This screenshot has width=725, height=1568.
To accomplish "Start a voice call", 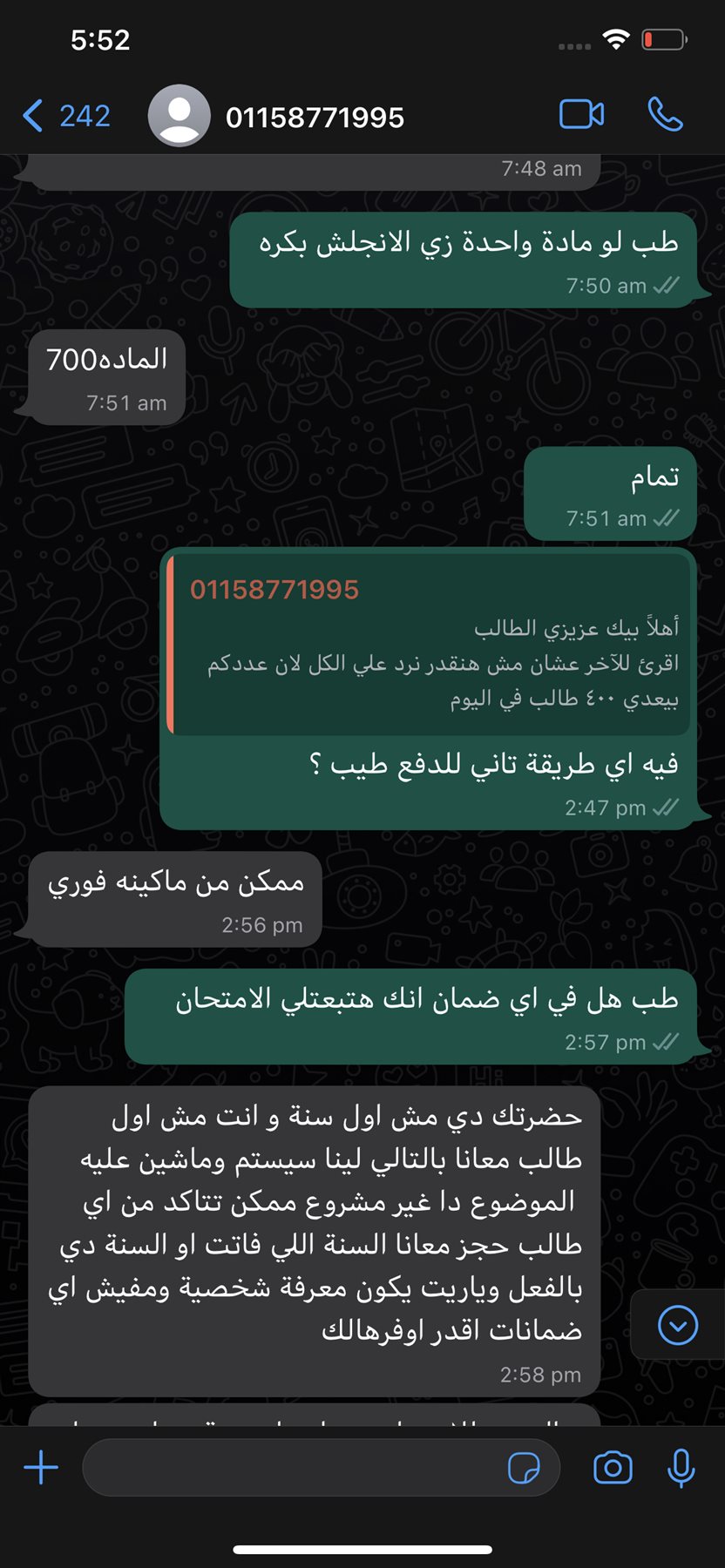I will pos(665,115).
